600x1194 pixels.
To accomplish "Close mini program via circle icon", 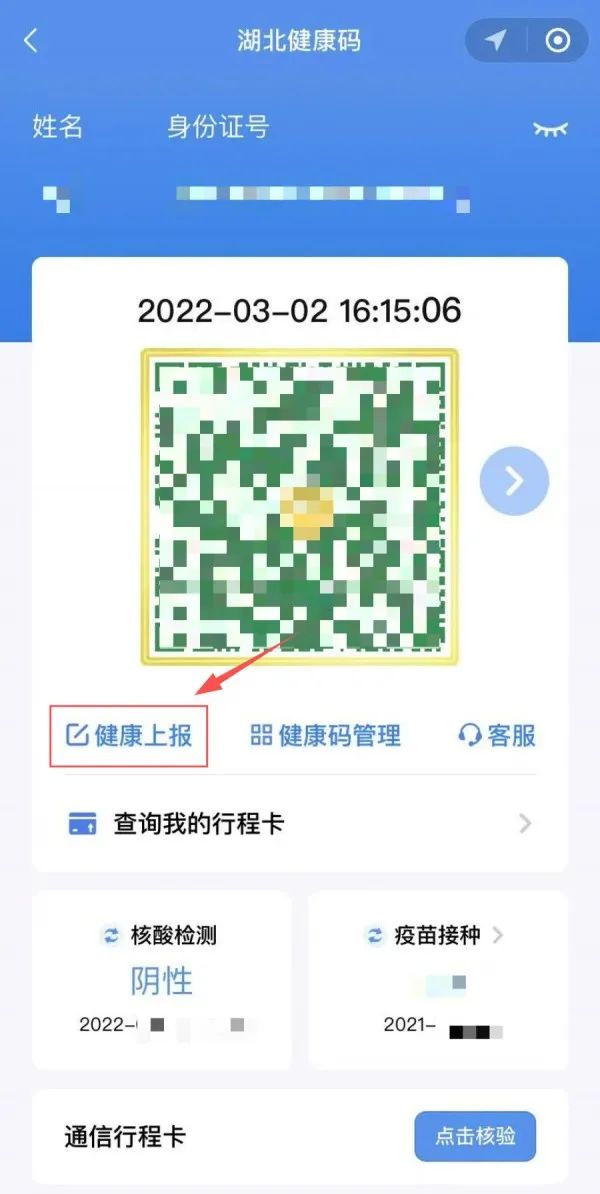I will 557,40.
